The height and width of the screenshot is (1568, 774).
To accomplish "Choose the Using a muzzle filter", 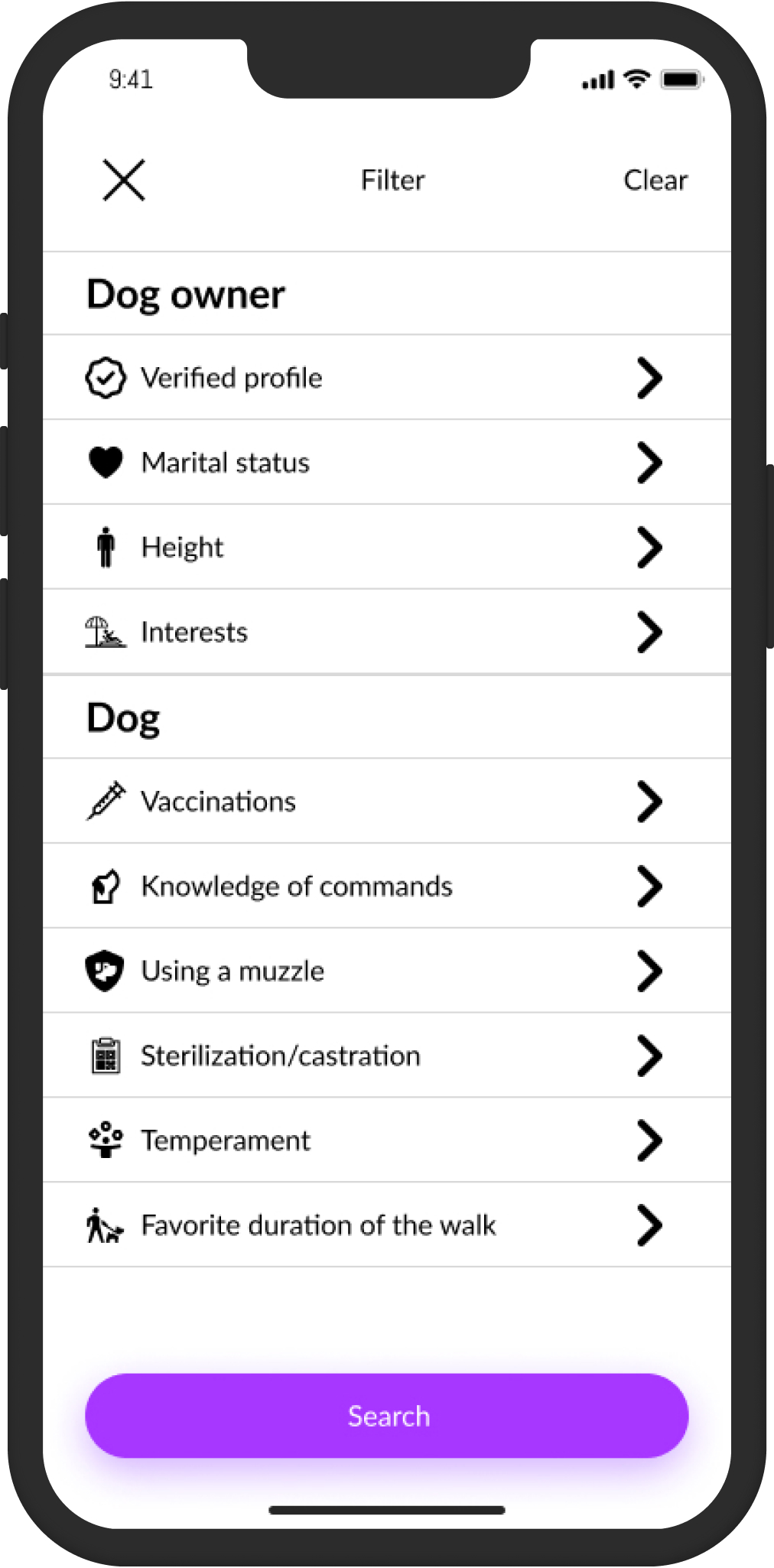I will 387,971.
